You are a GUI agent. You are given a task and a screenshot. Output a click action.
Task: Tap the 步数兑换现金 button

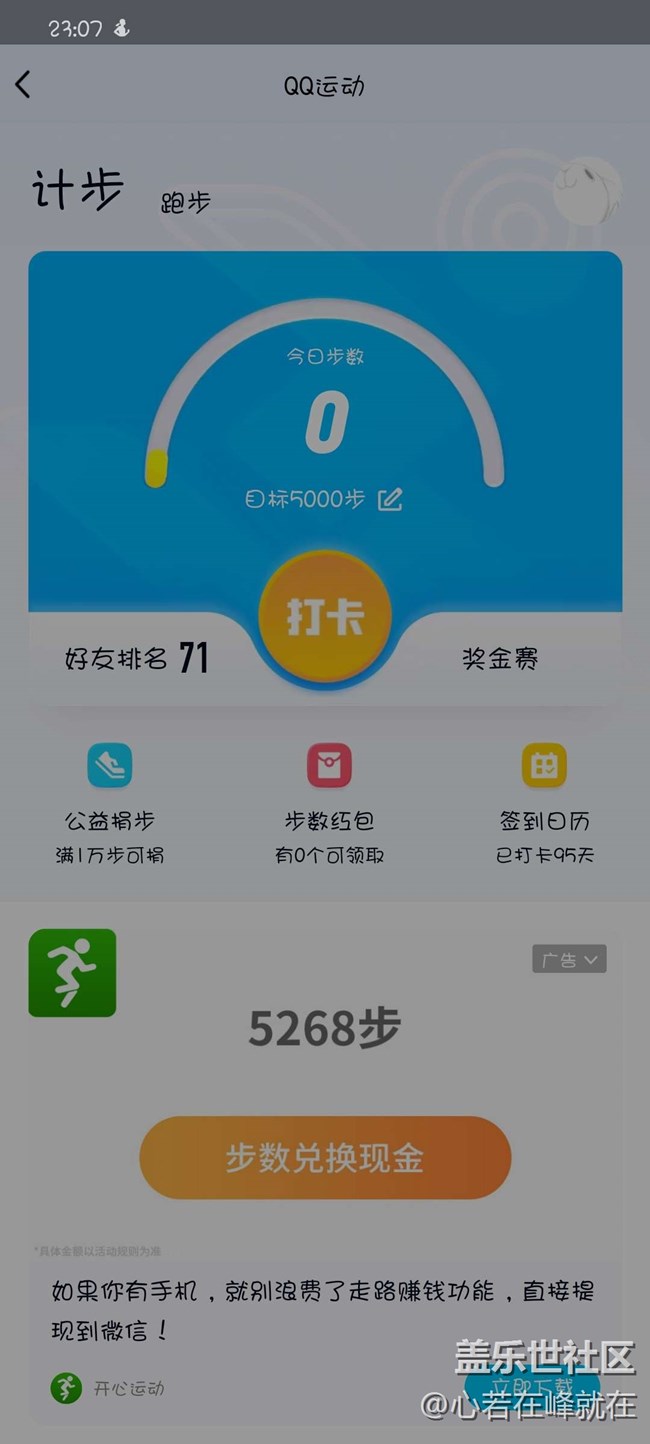coord(325,1158)
